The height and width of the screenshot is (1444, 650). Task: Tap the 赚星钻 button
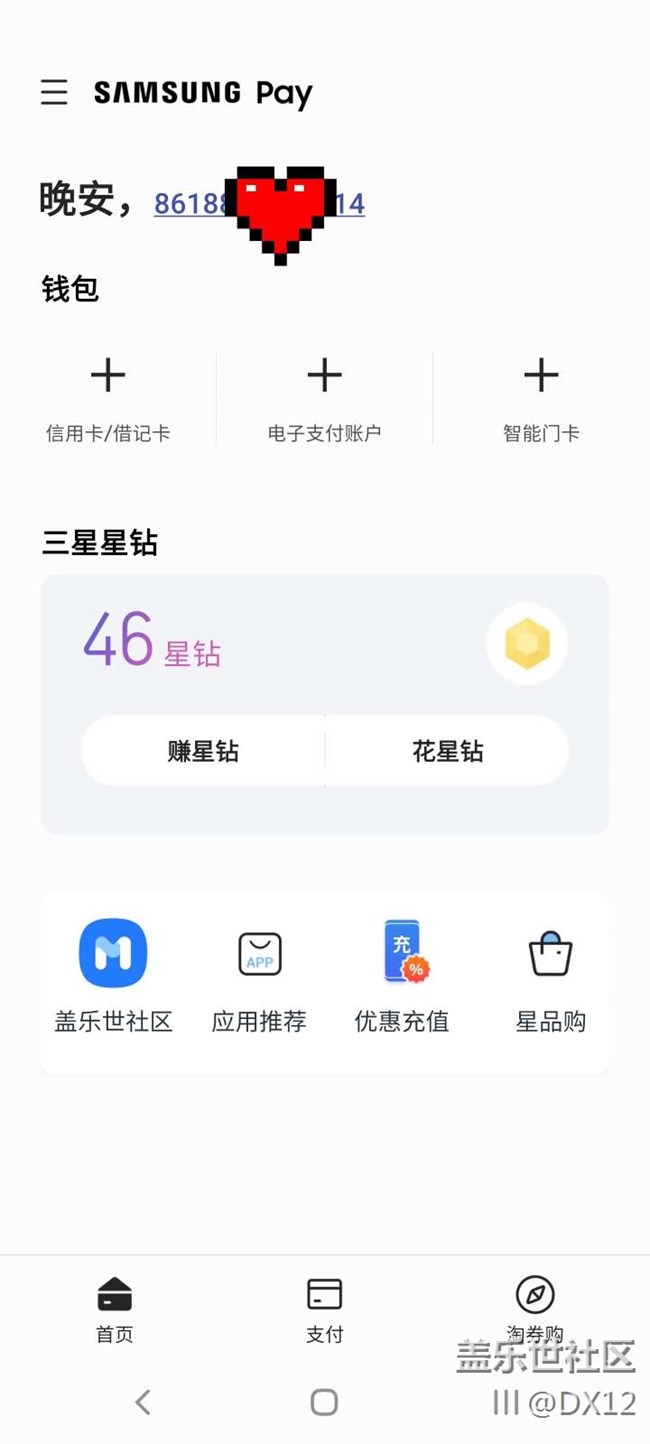203,751
